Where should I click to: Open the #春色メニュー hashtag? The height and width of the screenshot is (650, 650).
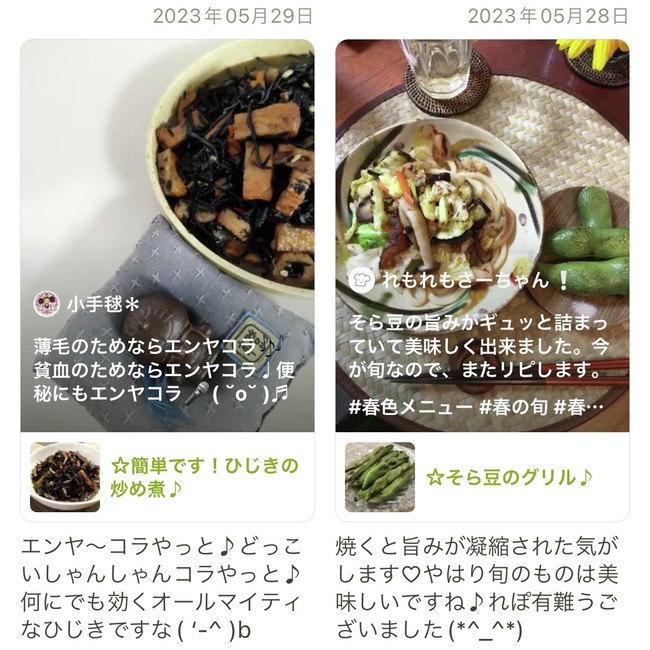410,408
